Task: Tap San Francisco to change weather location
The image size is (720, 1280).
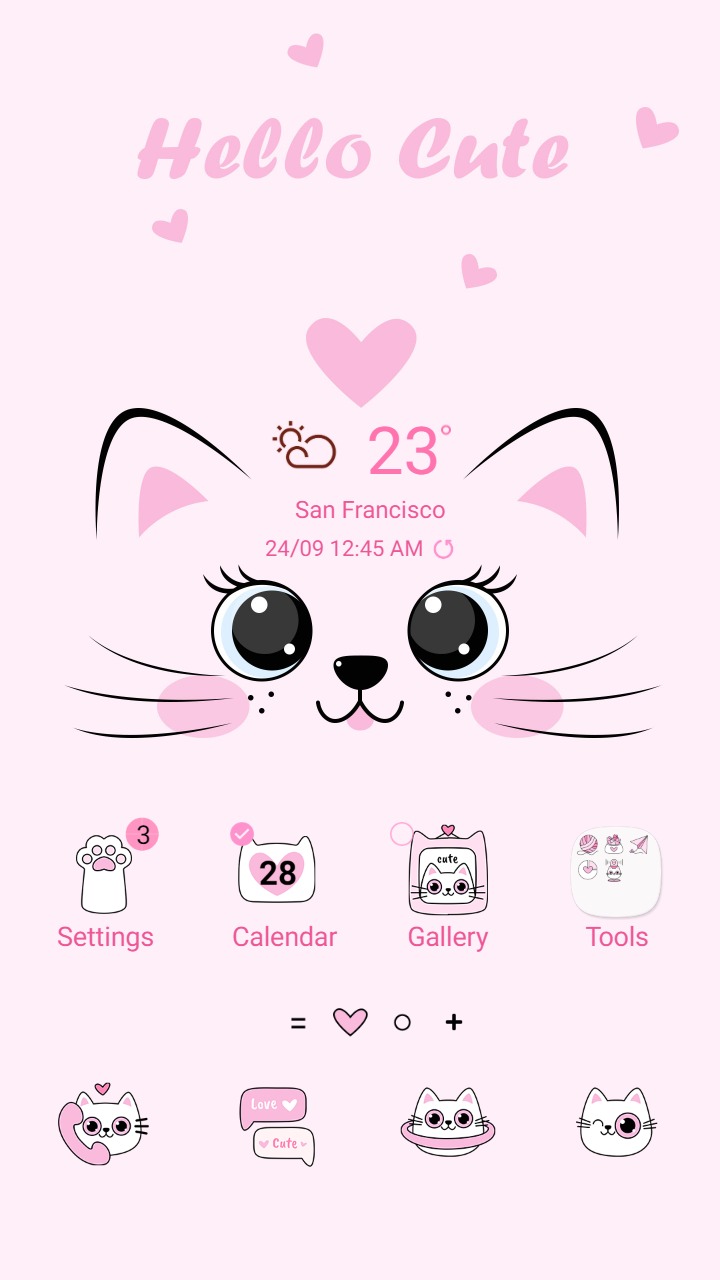Action: 372,510
